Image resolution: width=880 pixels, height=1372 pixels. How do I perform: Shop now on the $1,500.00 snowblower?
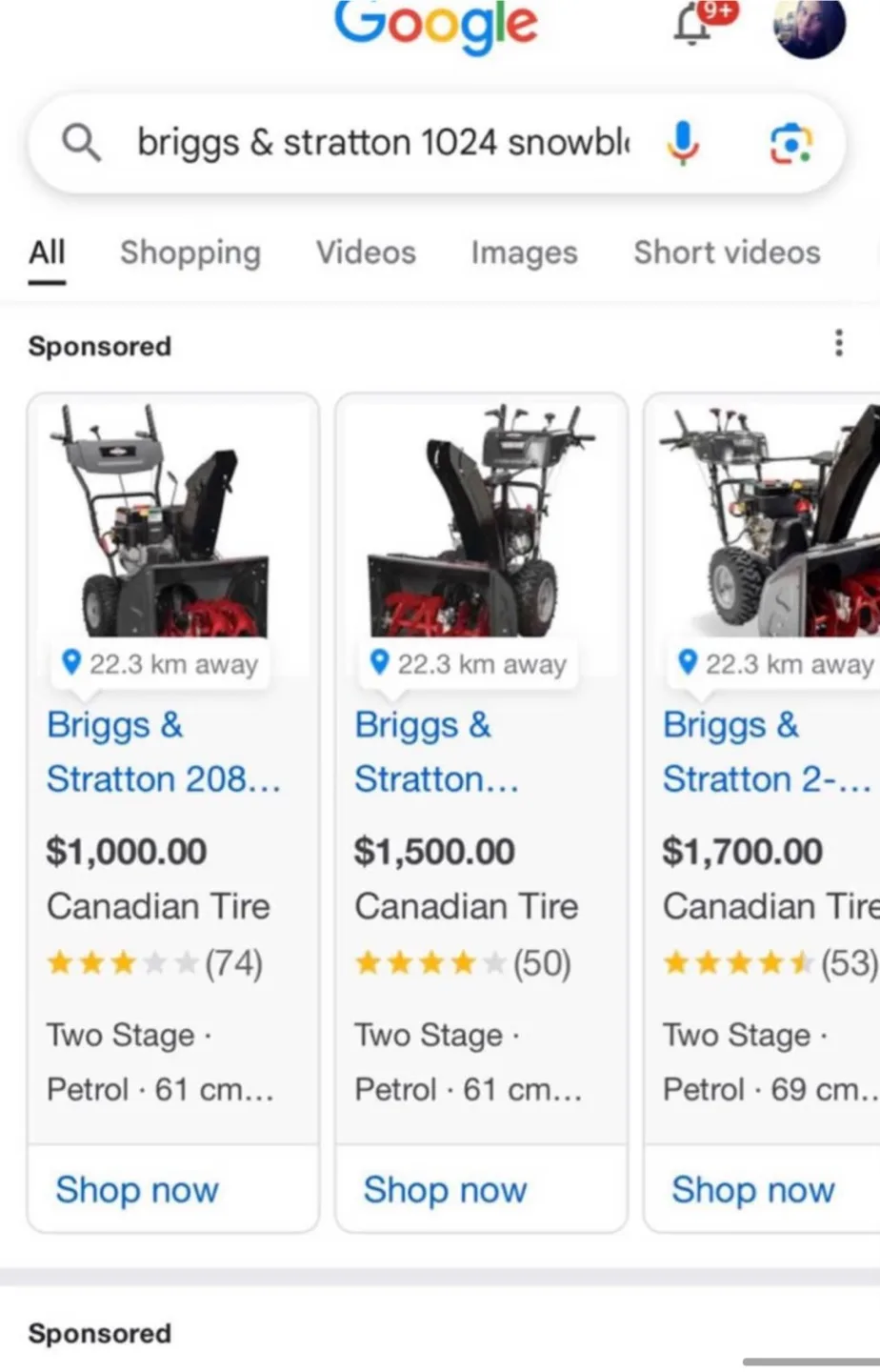445,1189
